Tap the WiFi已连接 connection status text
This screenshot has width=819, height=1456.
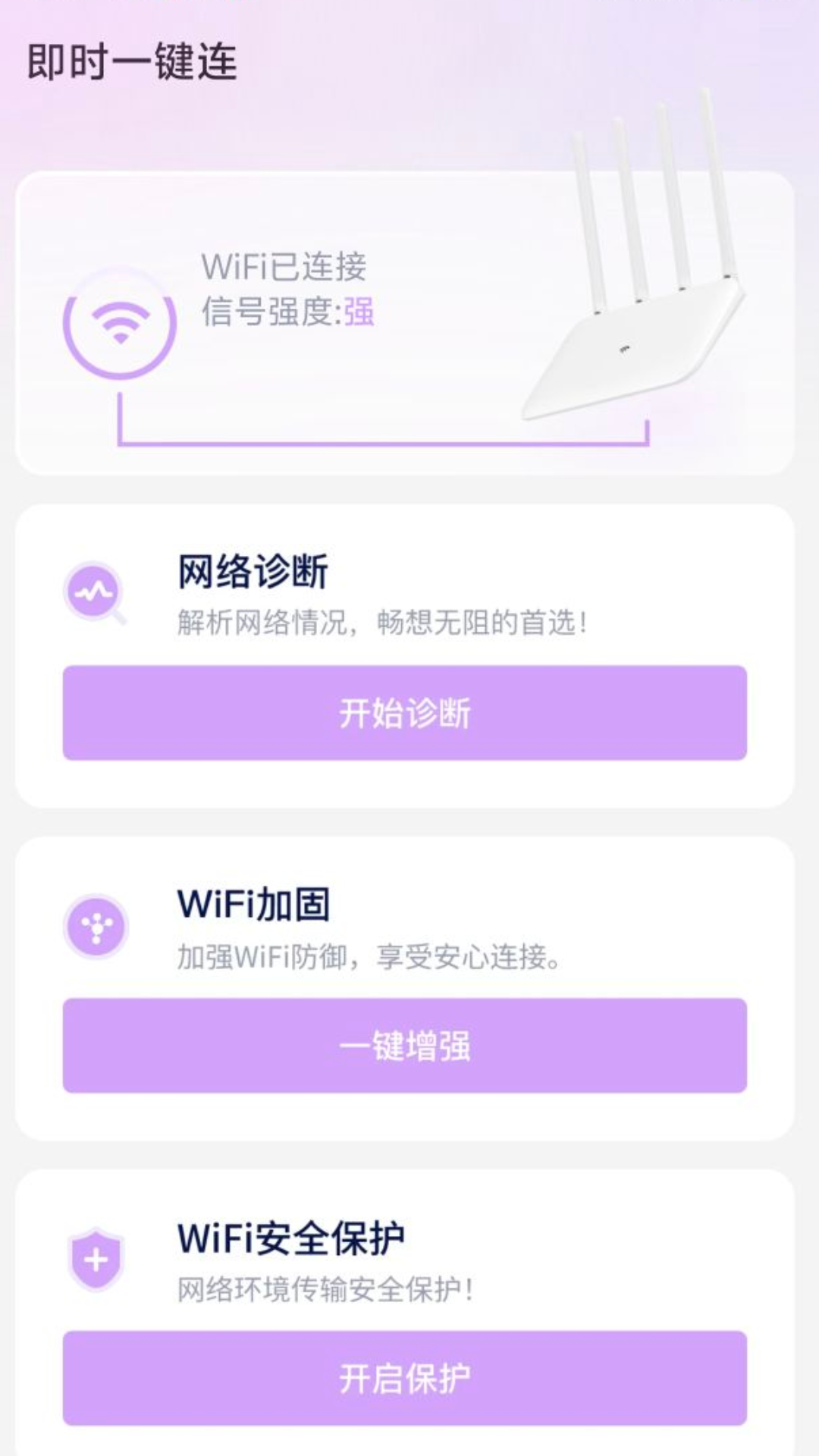point(286,267)
